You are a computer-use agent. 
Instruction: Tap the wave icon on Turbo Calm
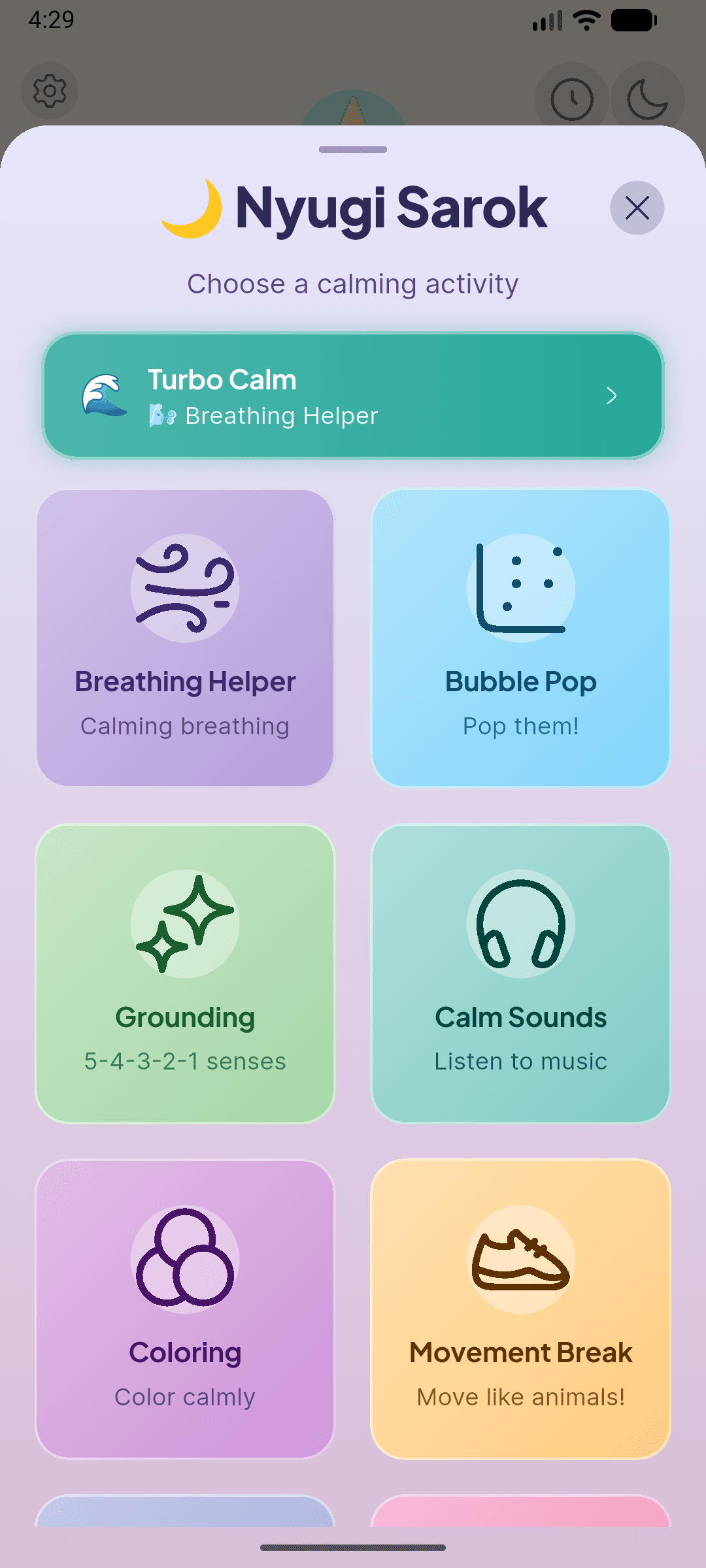coord(105,395)
